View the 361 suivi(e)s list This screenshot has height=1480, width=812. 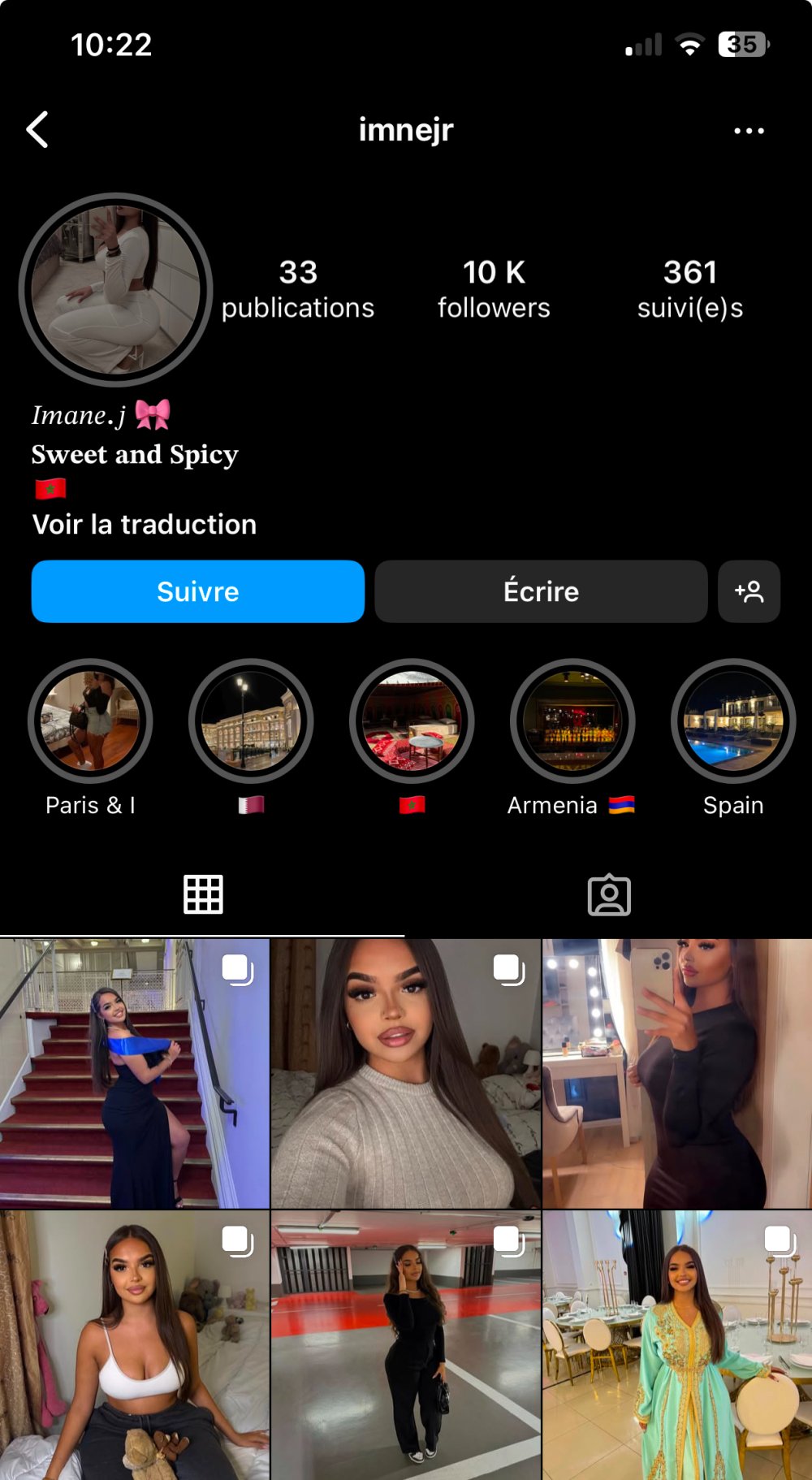[x=689, y=289]
